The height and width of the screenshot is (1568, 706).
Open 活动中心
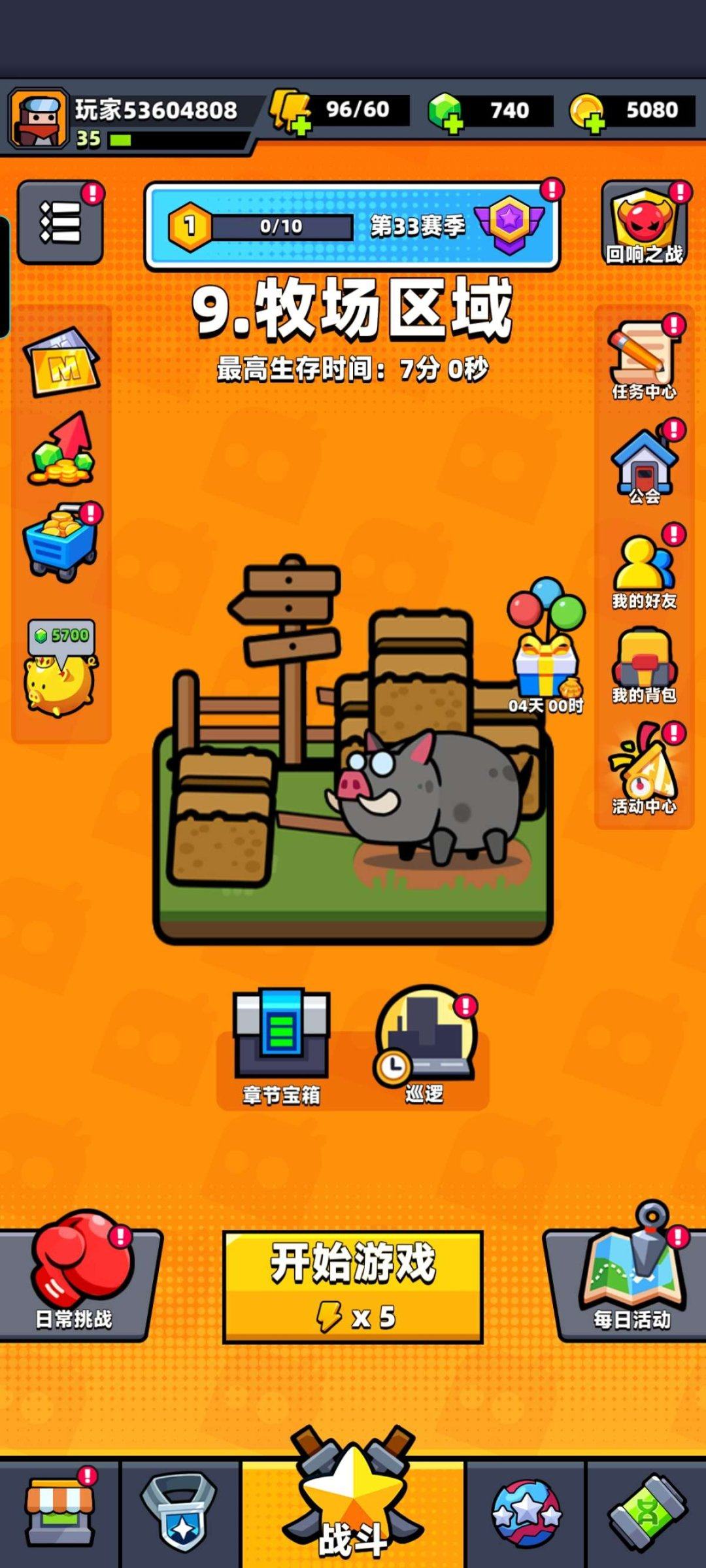[x=644, y=770]
